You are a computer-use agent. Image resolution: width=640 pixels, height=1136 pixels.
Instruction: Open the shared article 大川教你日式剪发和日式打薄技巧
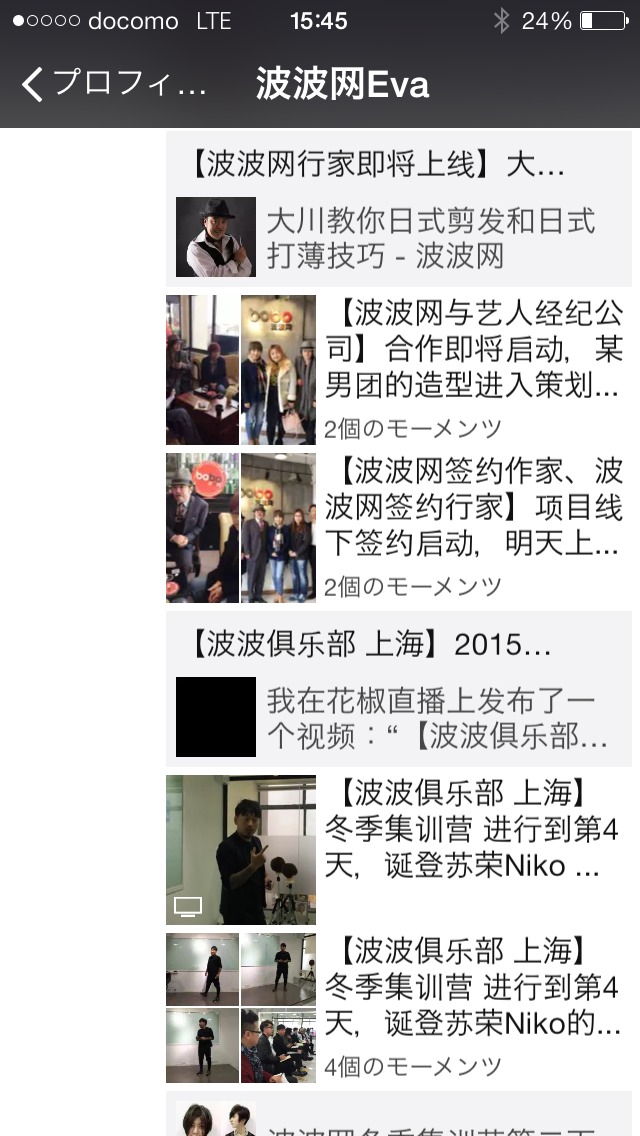[399, 238]
